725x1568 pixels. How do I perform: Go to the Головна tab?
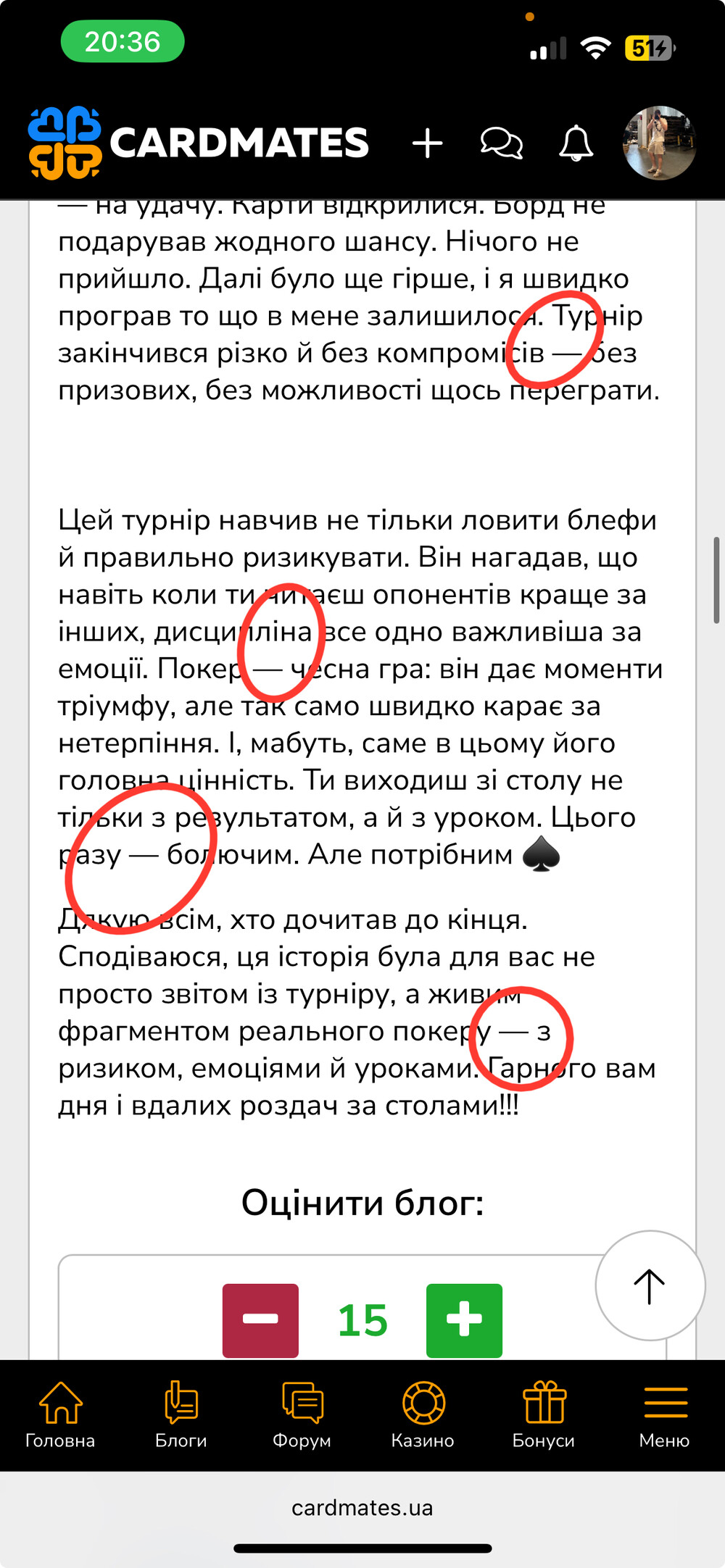[x=60, y=1415]
